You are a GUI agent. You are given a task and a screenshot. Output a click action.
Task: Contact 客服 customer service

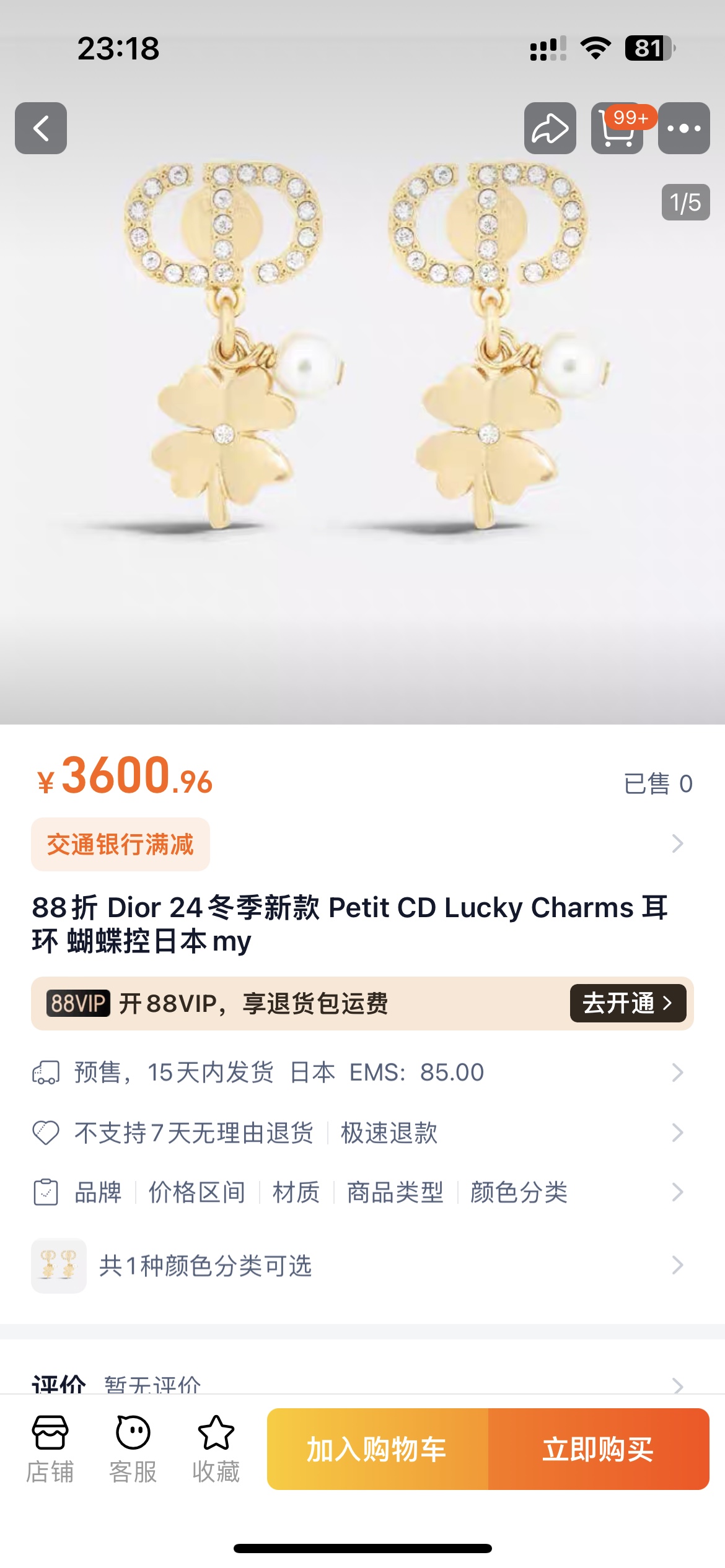point(133,1449)
